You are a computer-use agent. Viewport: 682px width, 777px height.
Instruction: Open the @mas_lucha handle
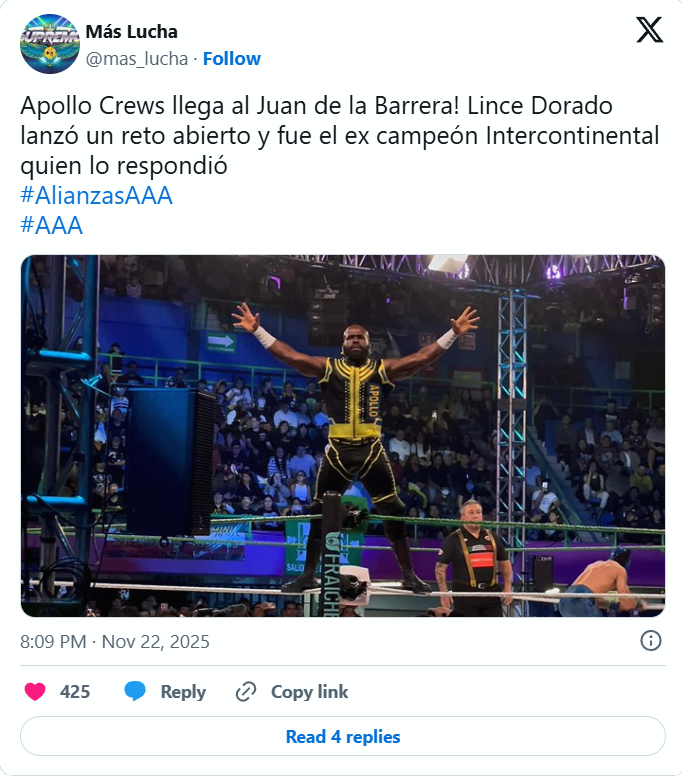[137, 59]
